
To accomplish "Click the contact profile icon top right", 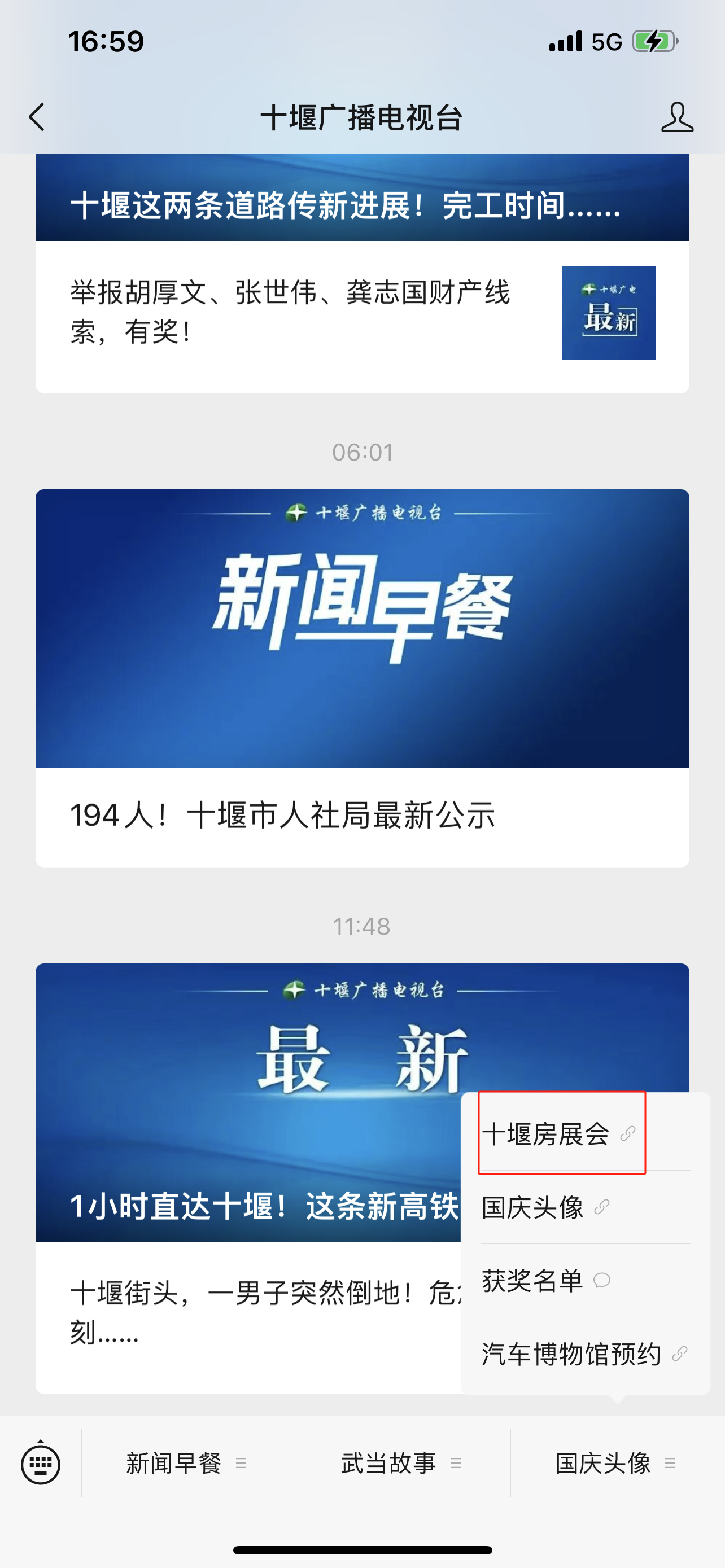I will pos(678,117).
